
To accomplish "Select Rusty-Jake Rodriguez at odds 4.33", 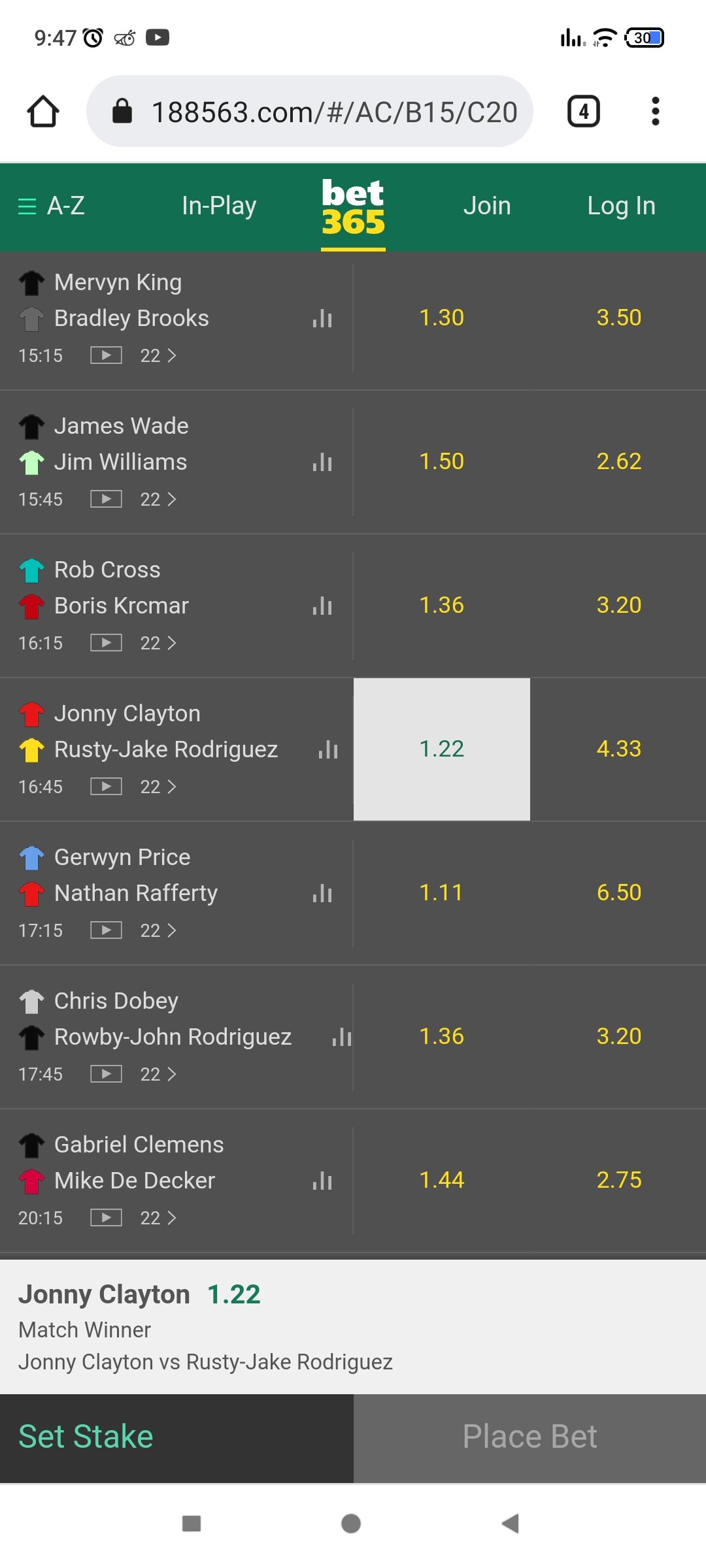I will coord(618,749).
